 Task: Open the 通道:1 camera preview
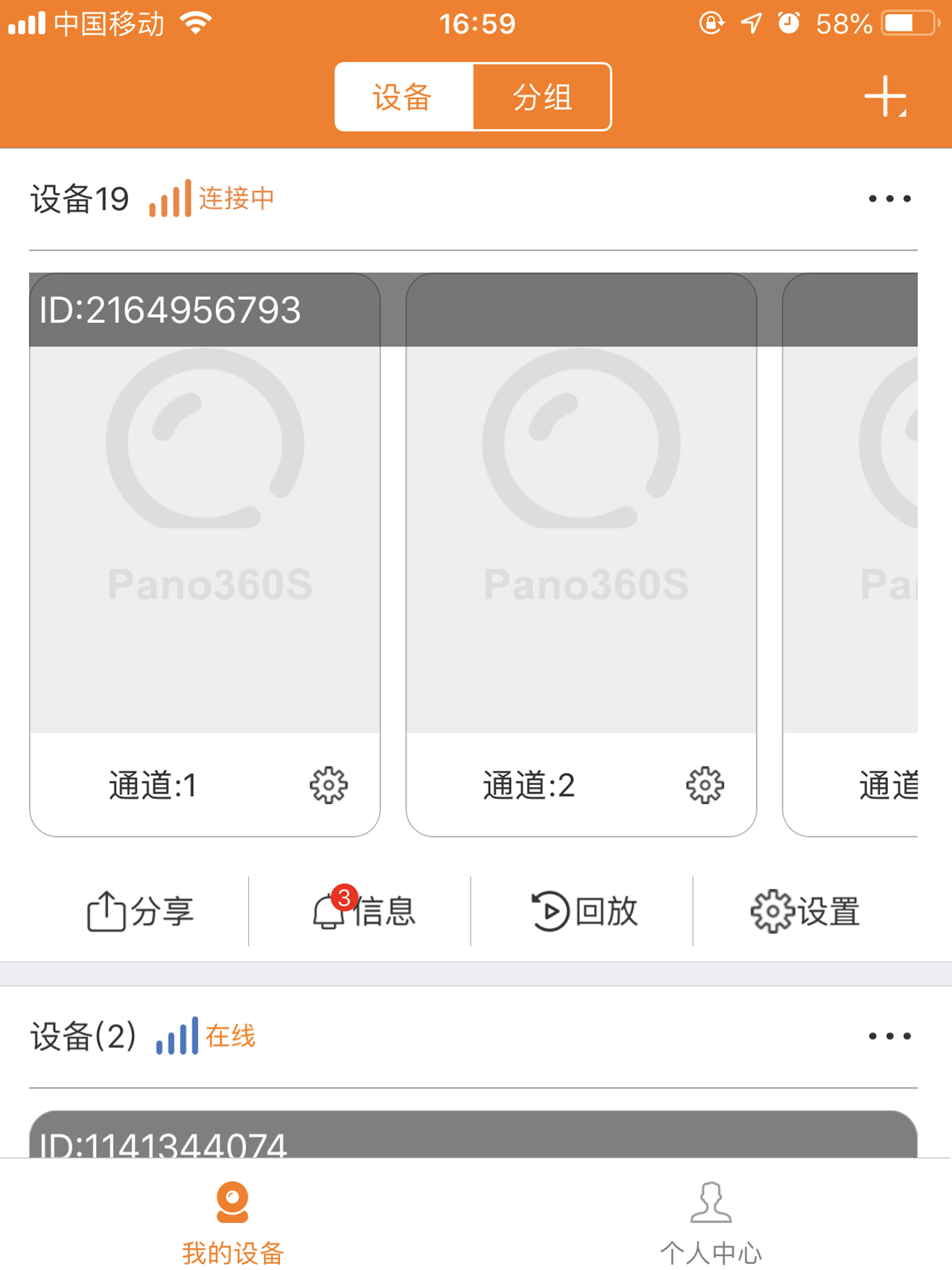[205, 545]
